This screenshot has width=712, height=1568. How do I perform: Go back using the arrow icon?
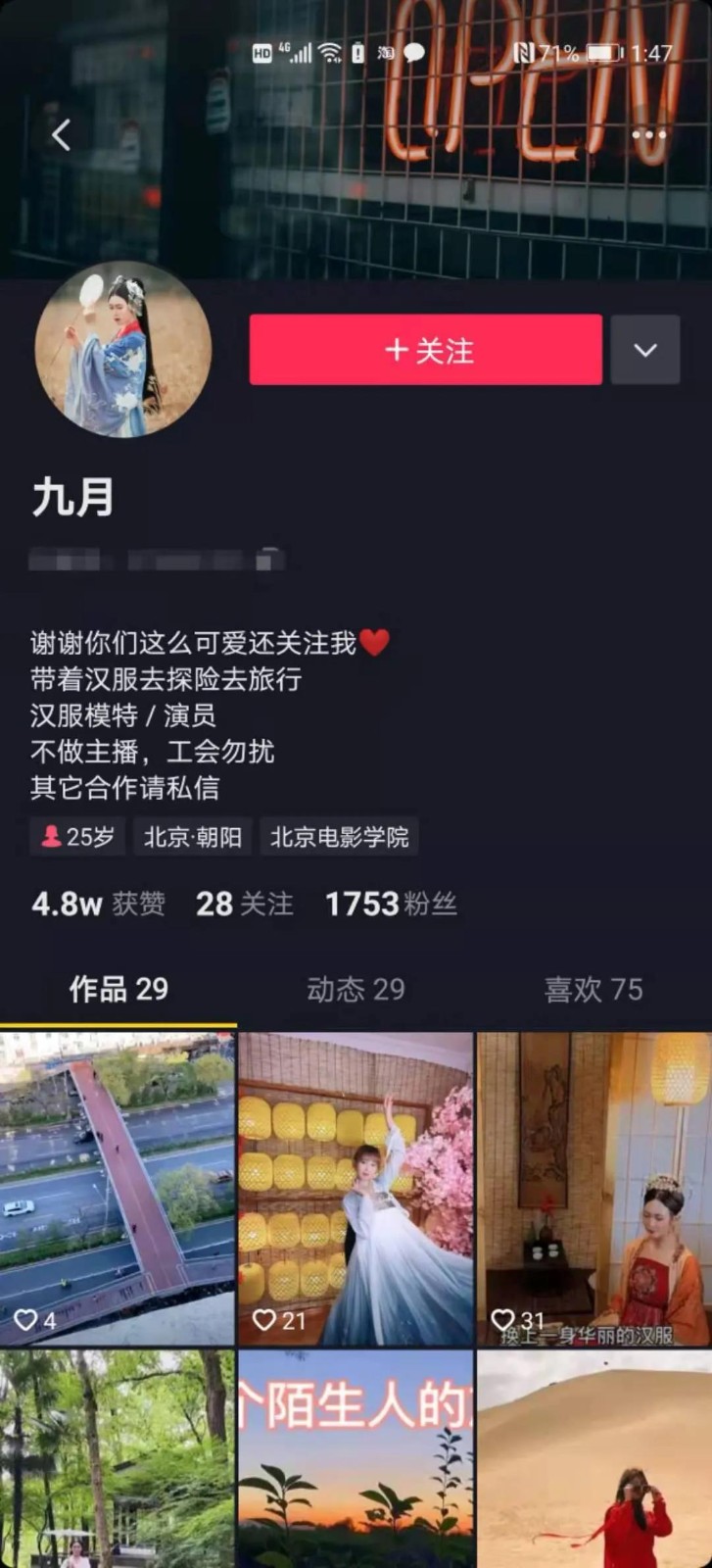[61, 134]
